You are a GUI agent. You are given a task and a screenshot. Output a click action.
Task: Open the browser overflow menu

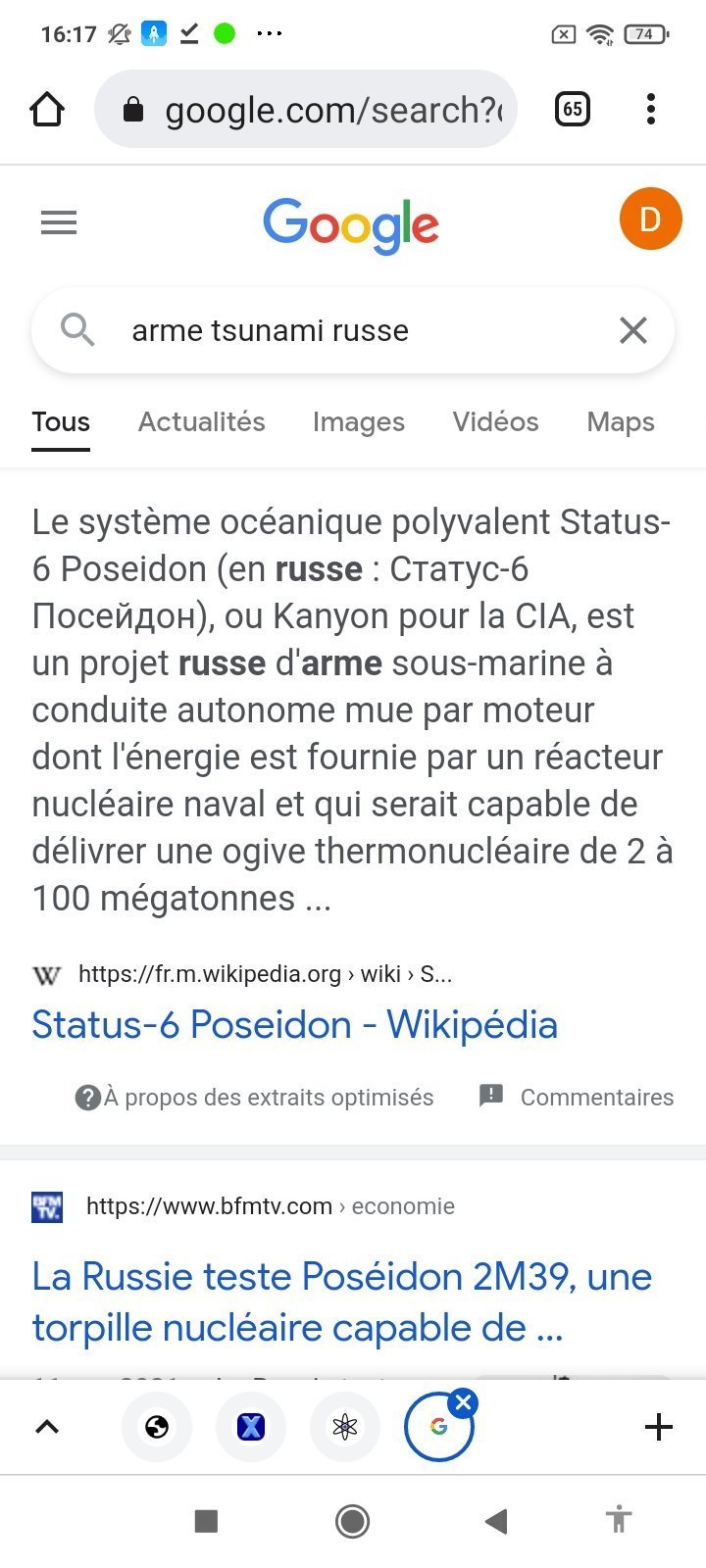pos(650,109)
